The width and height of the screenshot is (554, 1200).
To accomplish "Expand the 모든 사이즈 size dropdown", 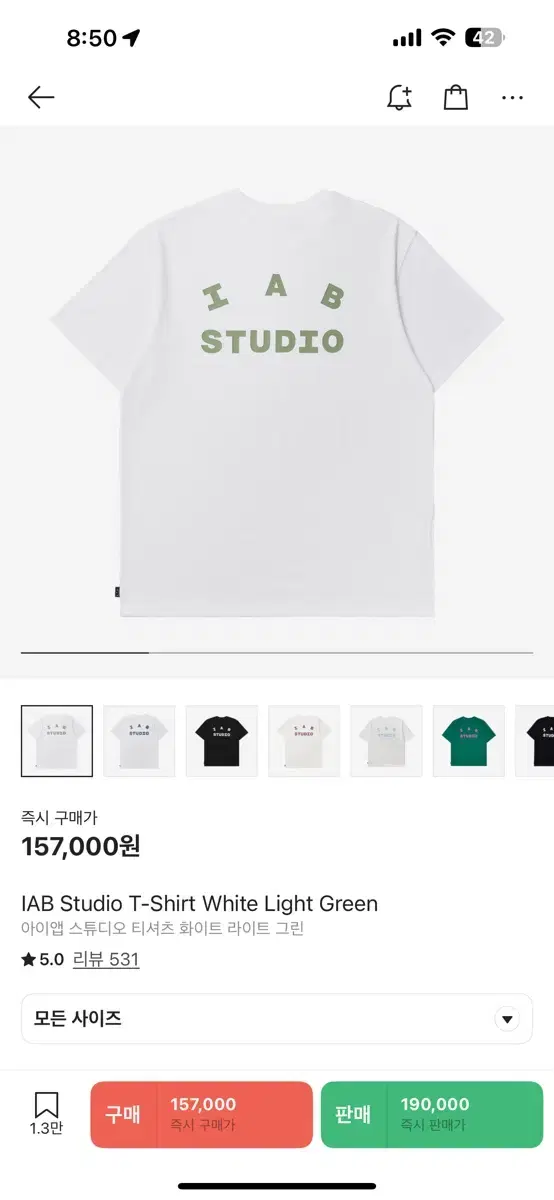I will tap(277, 1019).
